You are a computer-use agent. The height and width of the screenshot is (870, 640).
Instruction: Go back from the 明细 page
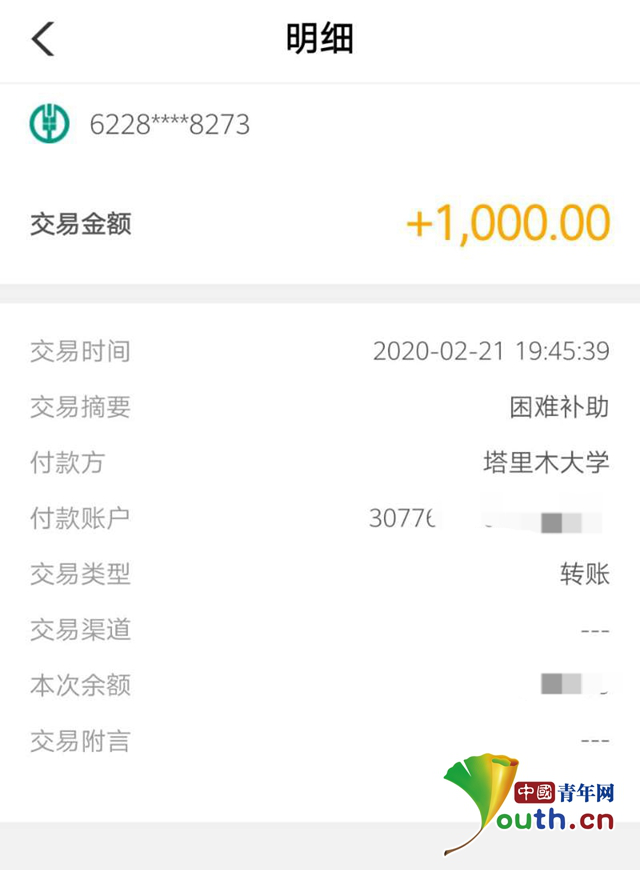pyautogui.click(x=43, y=40)
